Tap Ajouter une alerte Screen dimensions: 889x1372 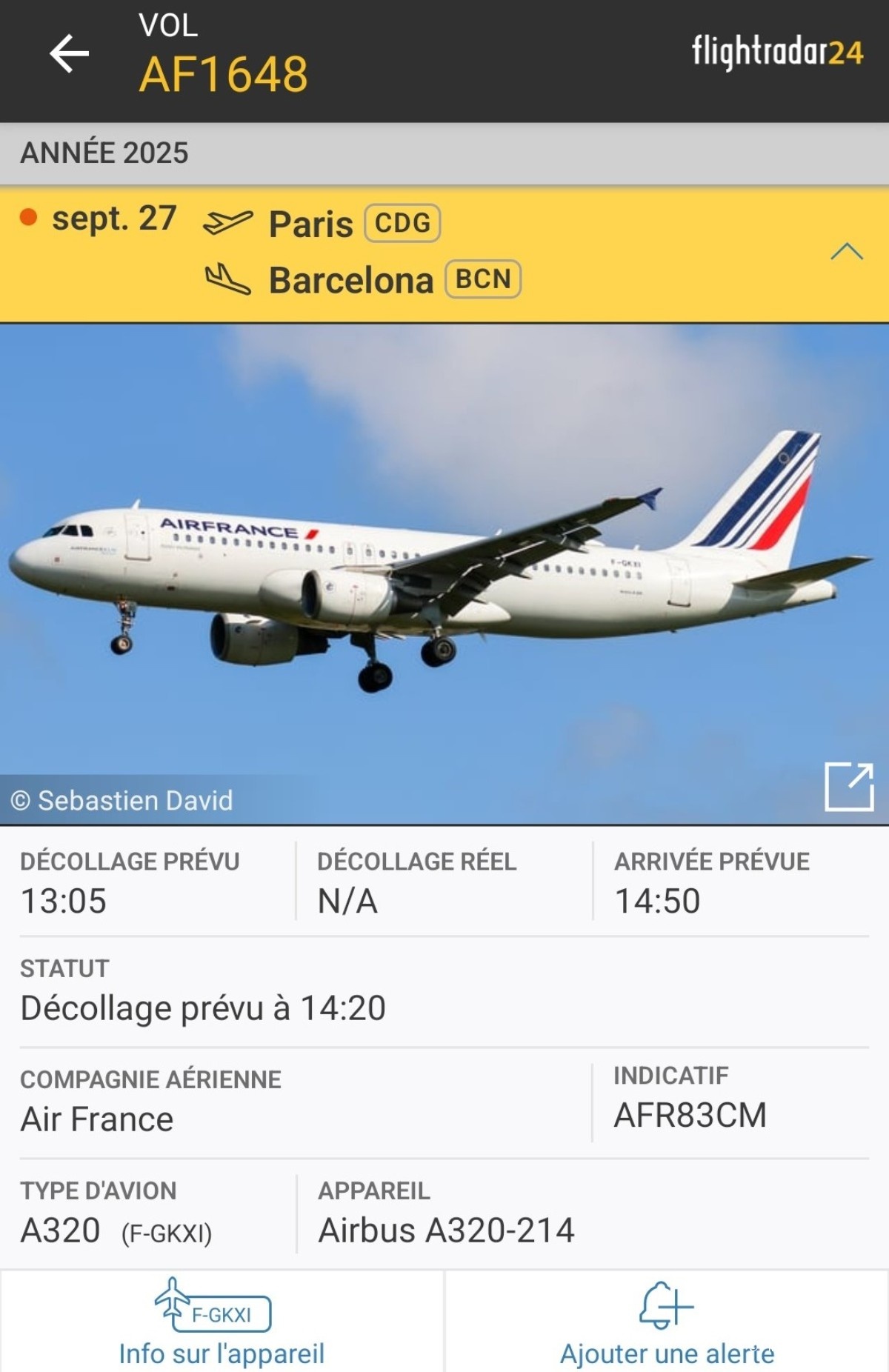point(667,1322)
